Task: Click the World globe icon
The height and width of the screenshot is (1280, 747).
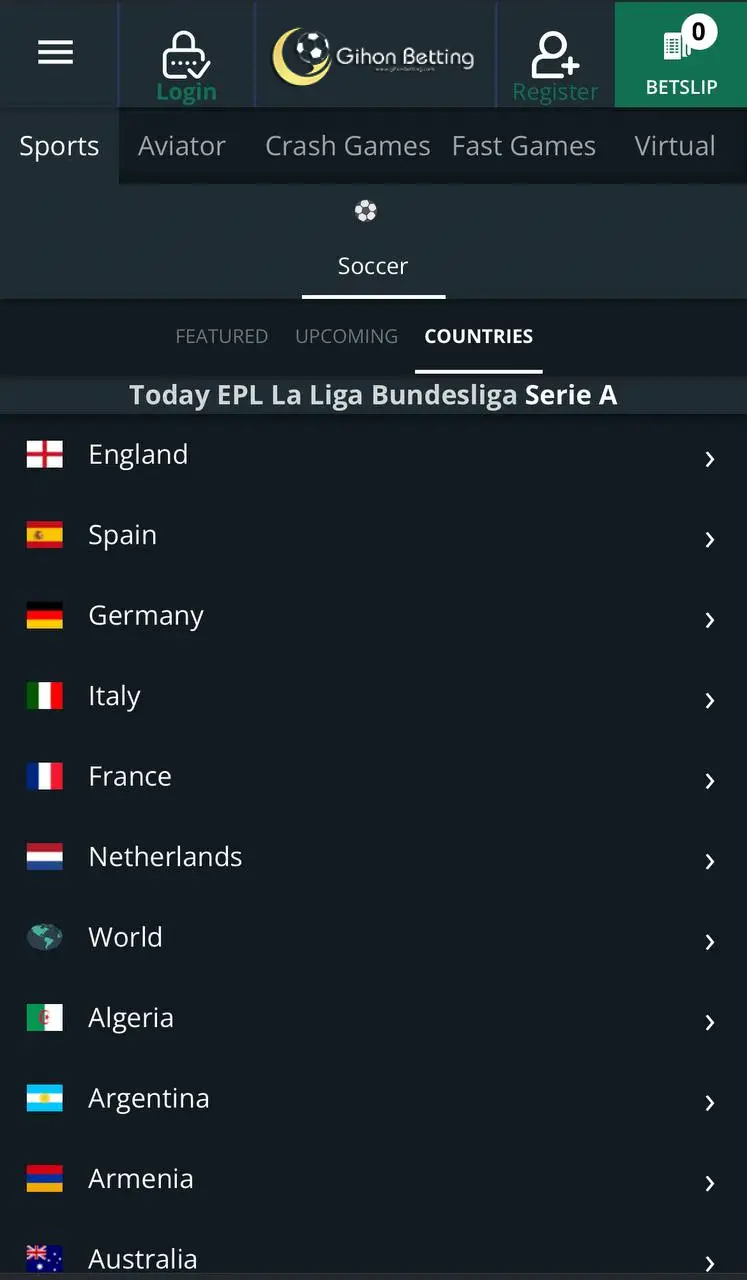Action: (x=44, y=936)
